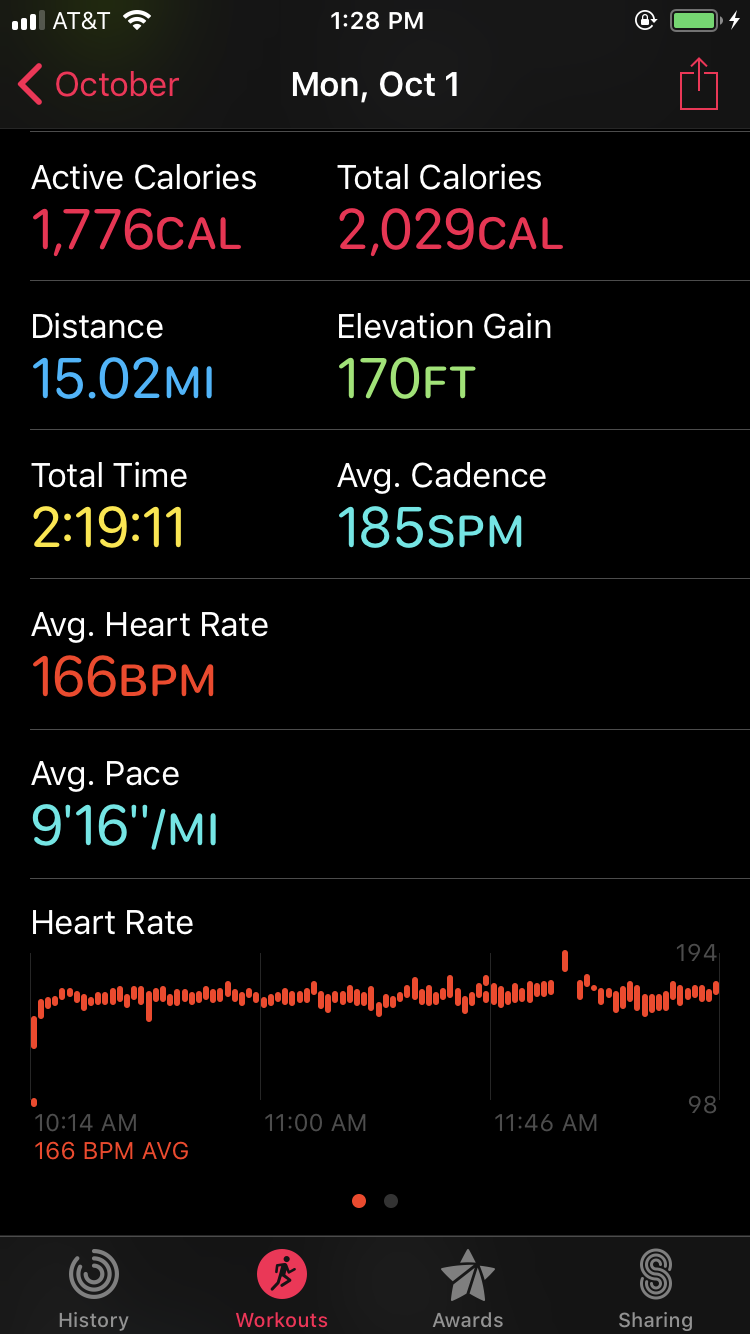750x1334 pixels.
Task: Switch to the Awards tab
Action: 468,1289
